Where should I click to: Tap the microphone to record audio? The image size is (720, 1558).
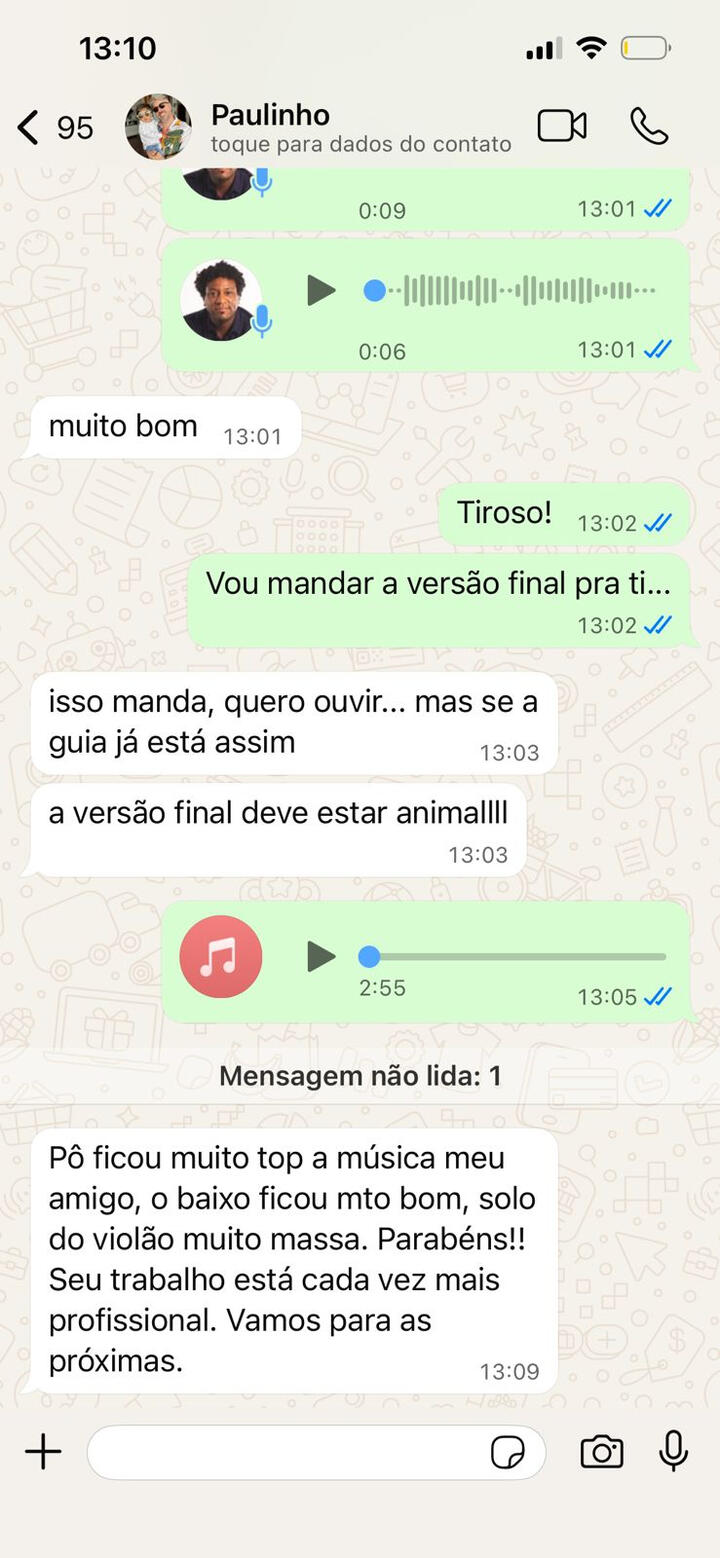(x=673, y=1451)
